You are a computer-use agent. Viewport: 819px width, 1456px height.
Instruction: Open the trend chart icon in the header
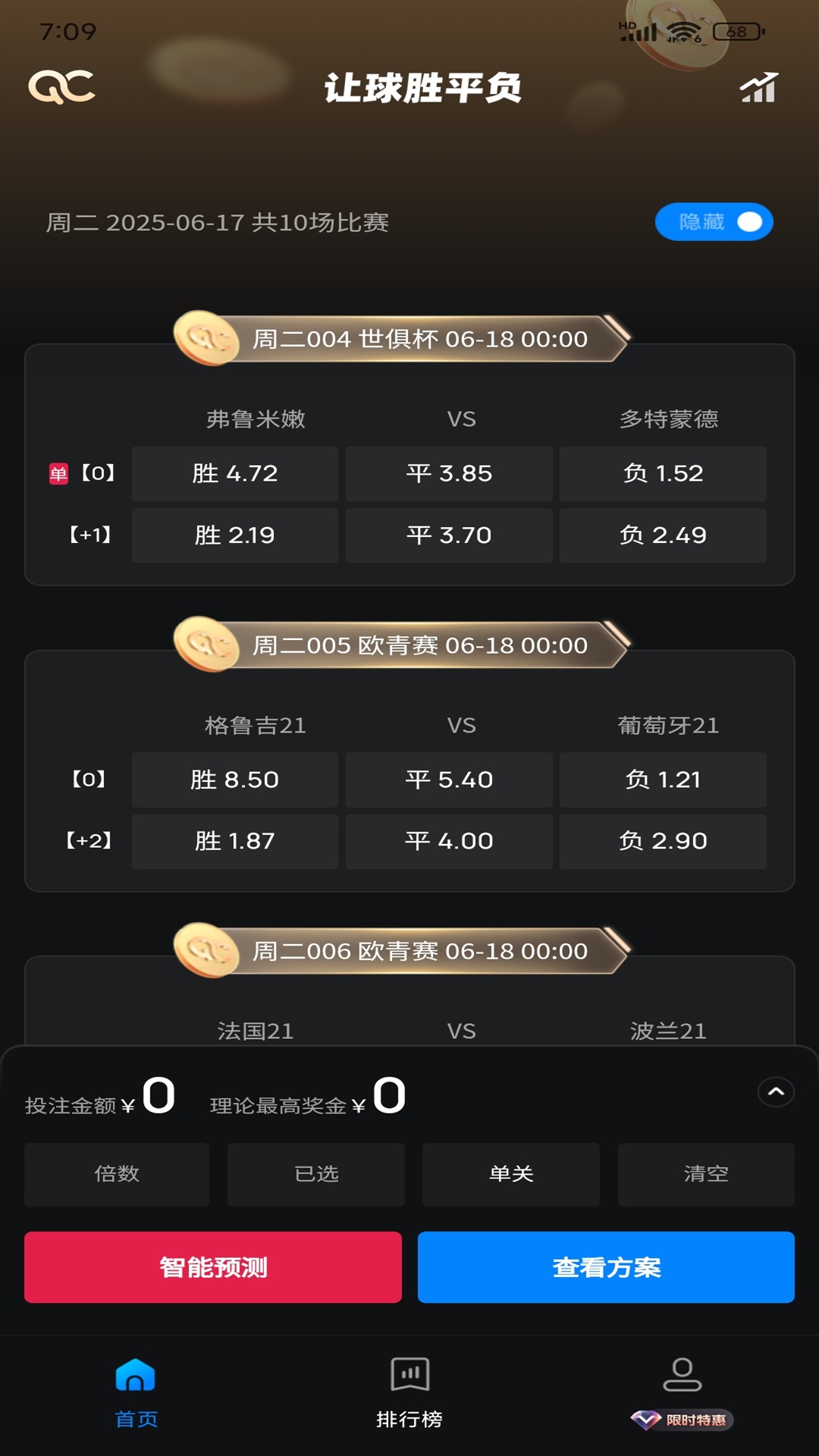click(759, 88)
